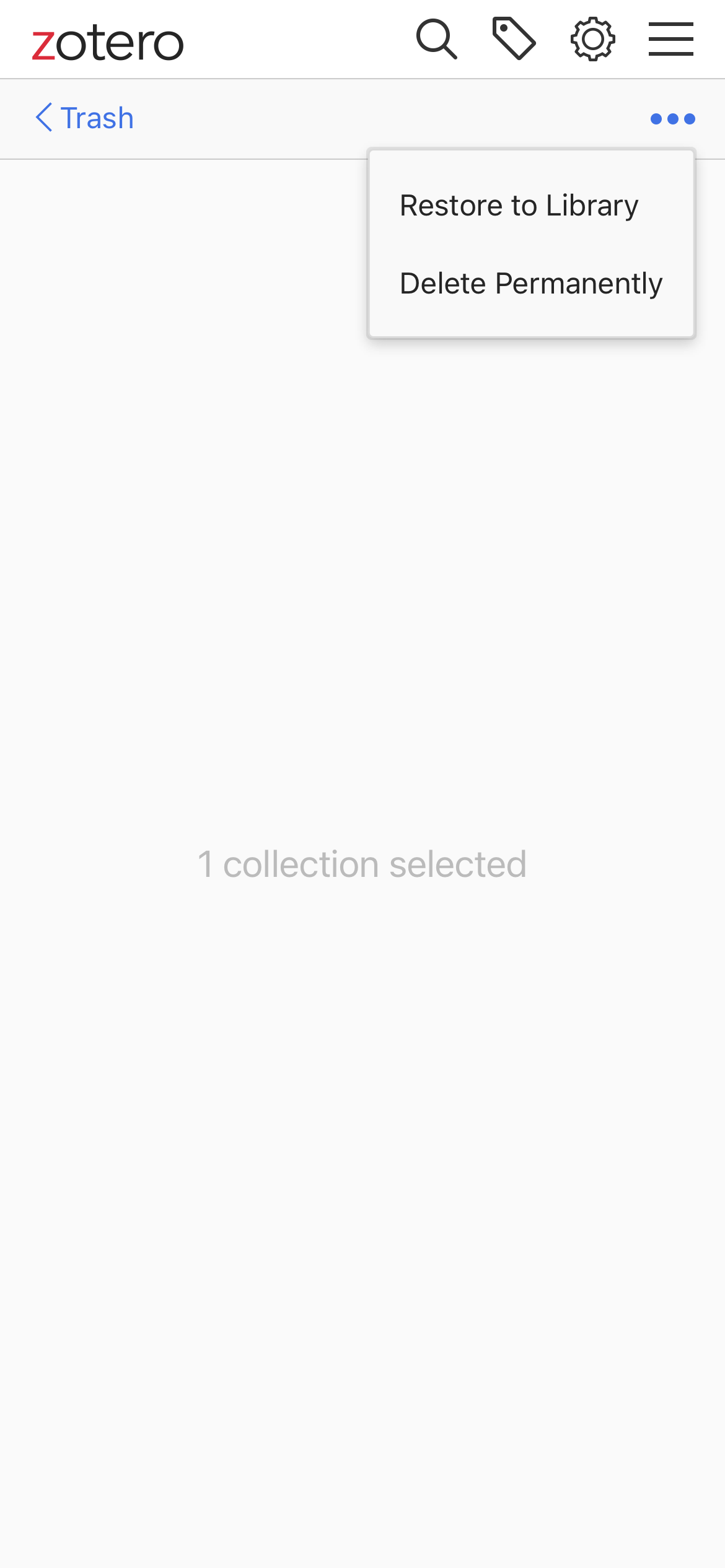725x1568 pixels.
Task: Open the hamburger navigation menu
Action: 670,40
